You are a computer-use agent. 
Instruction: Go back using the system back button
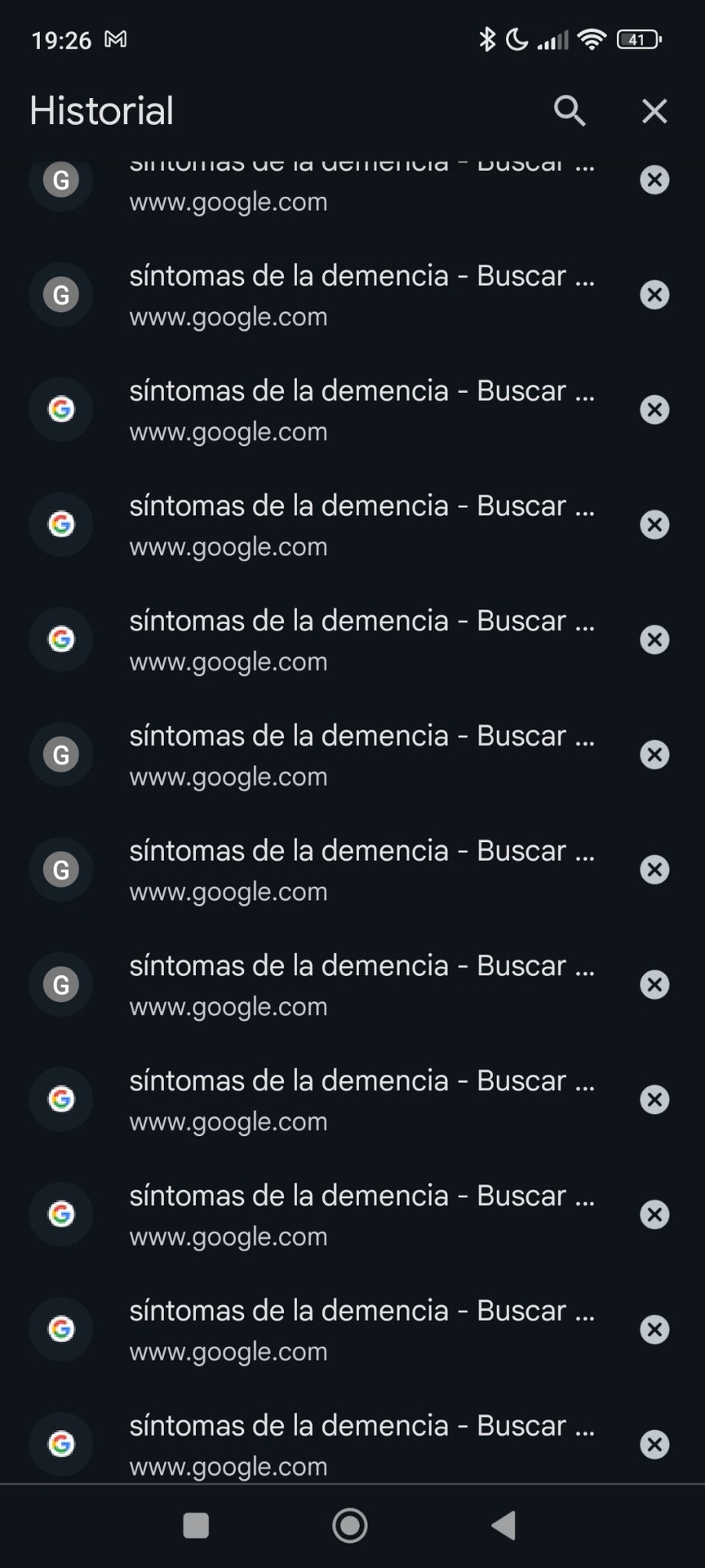coord(503,1526)
